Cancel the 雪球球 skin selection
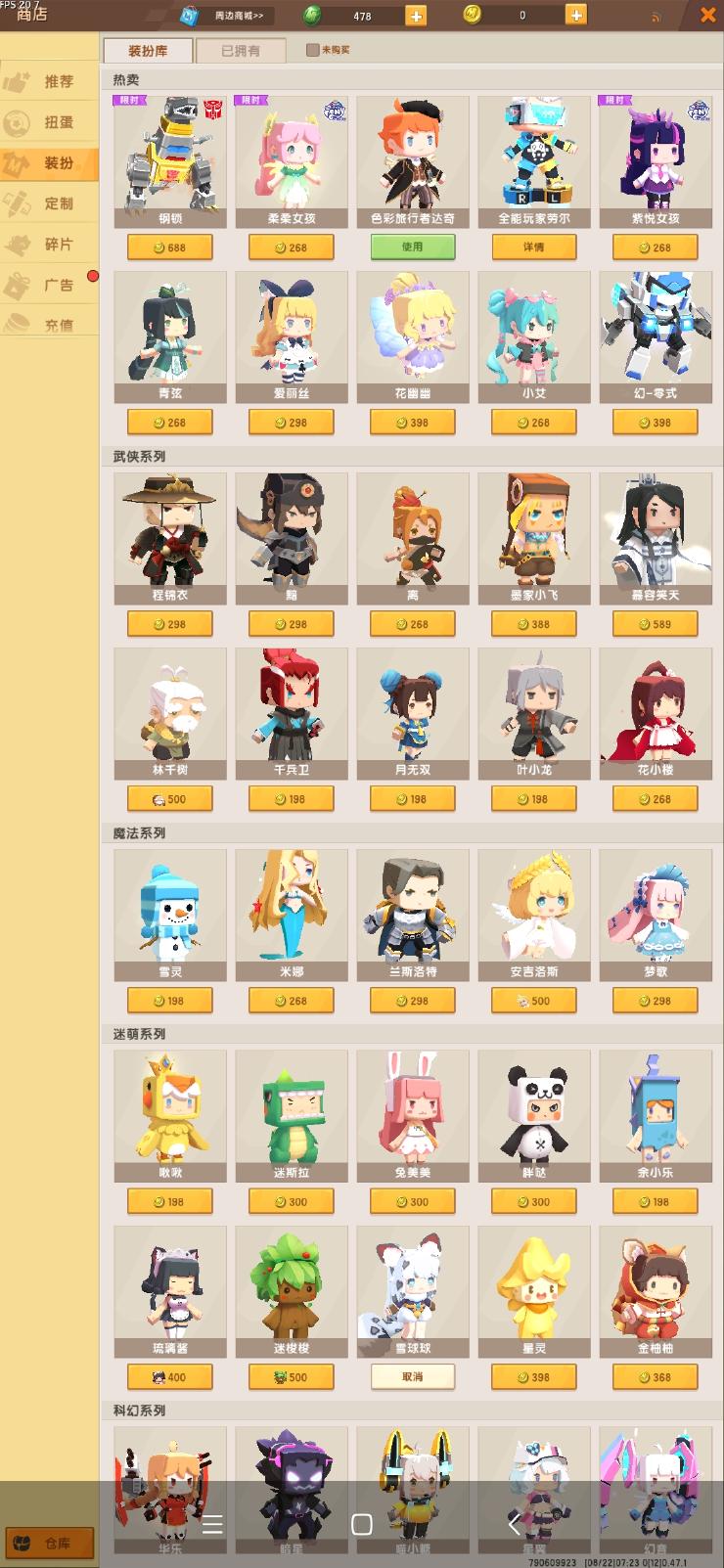This screenshot has height=1568, width=724. 412,1377
